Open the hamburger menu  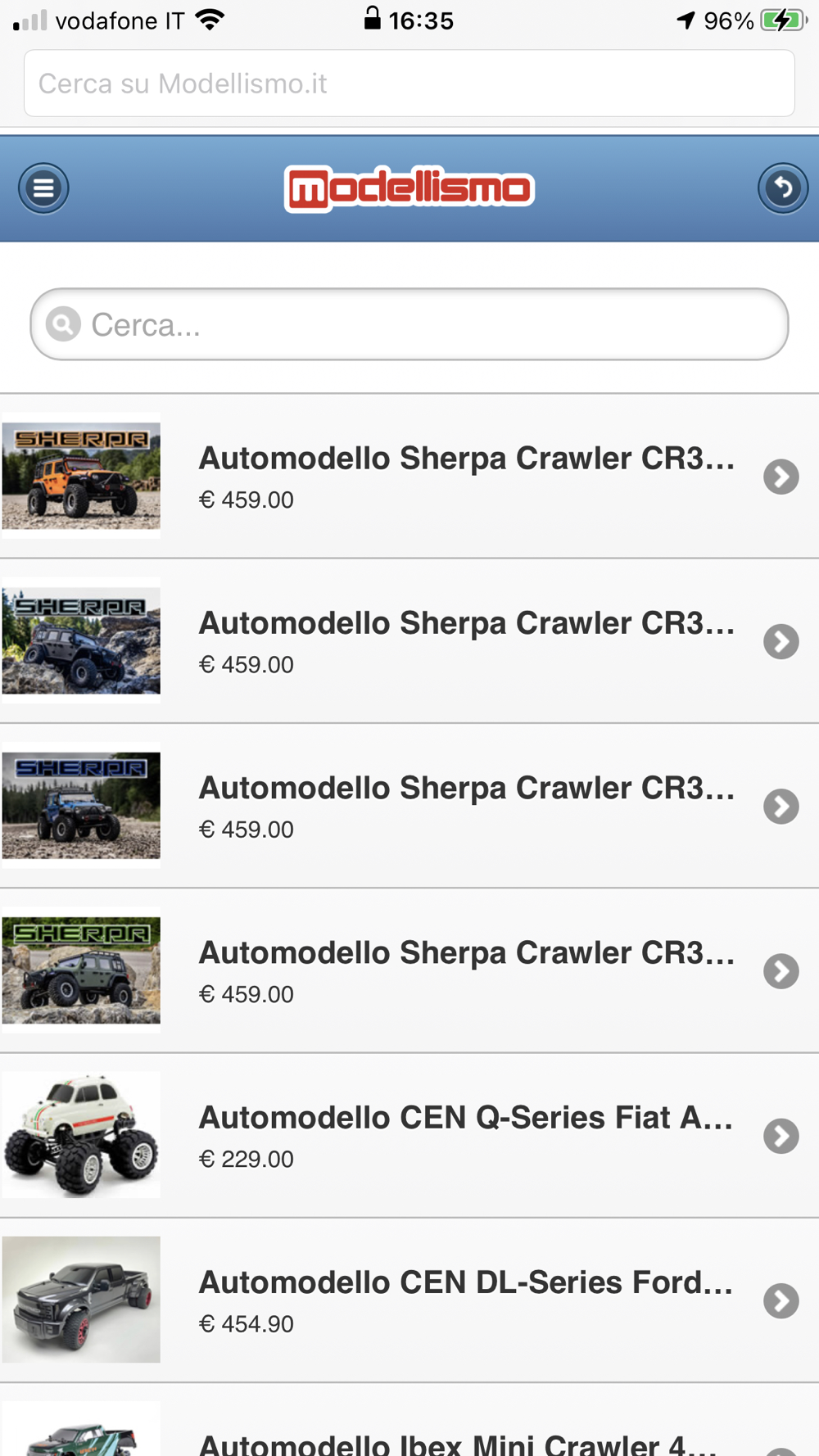coord(43,188)
